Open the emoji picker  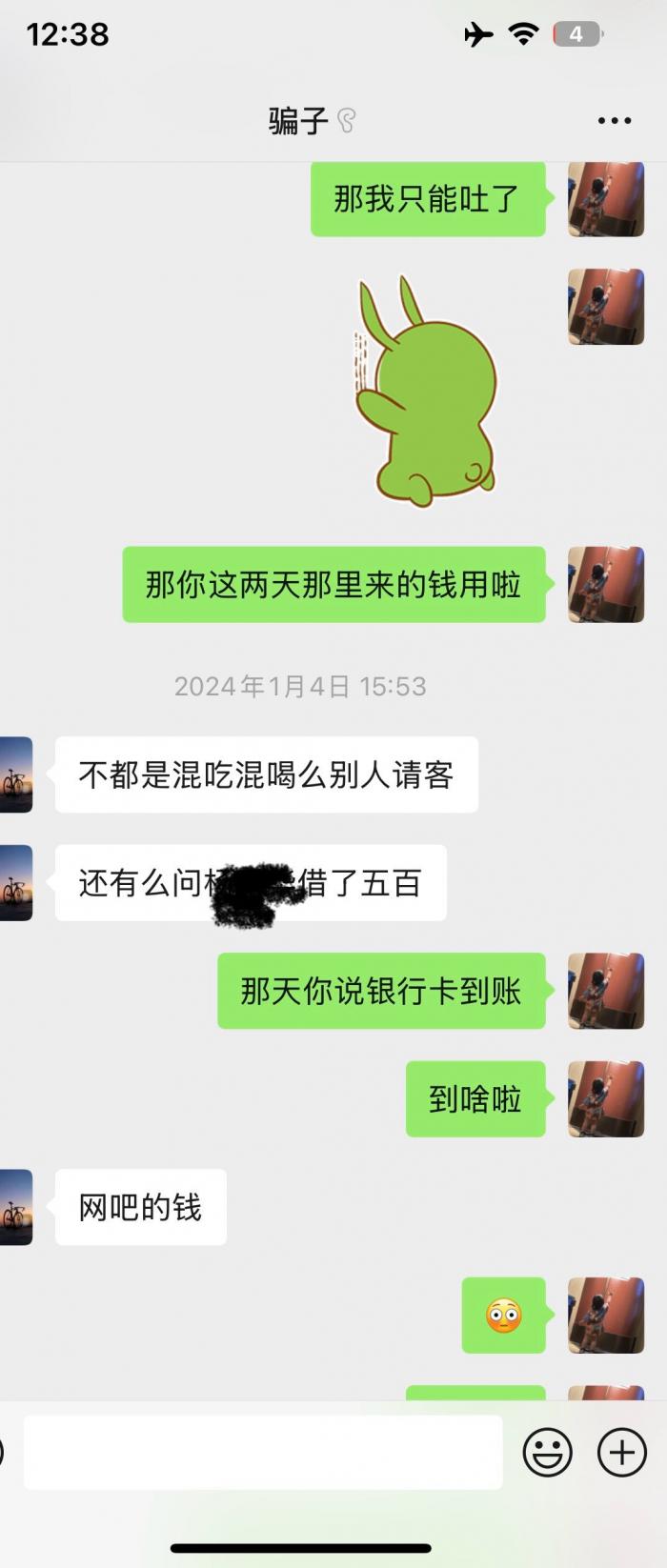(x=548, y=1453)
